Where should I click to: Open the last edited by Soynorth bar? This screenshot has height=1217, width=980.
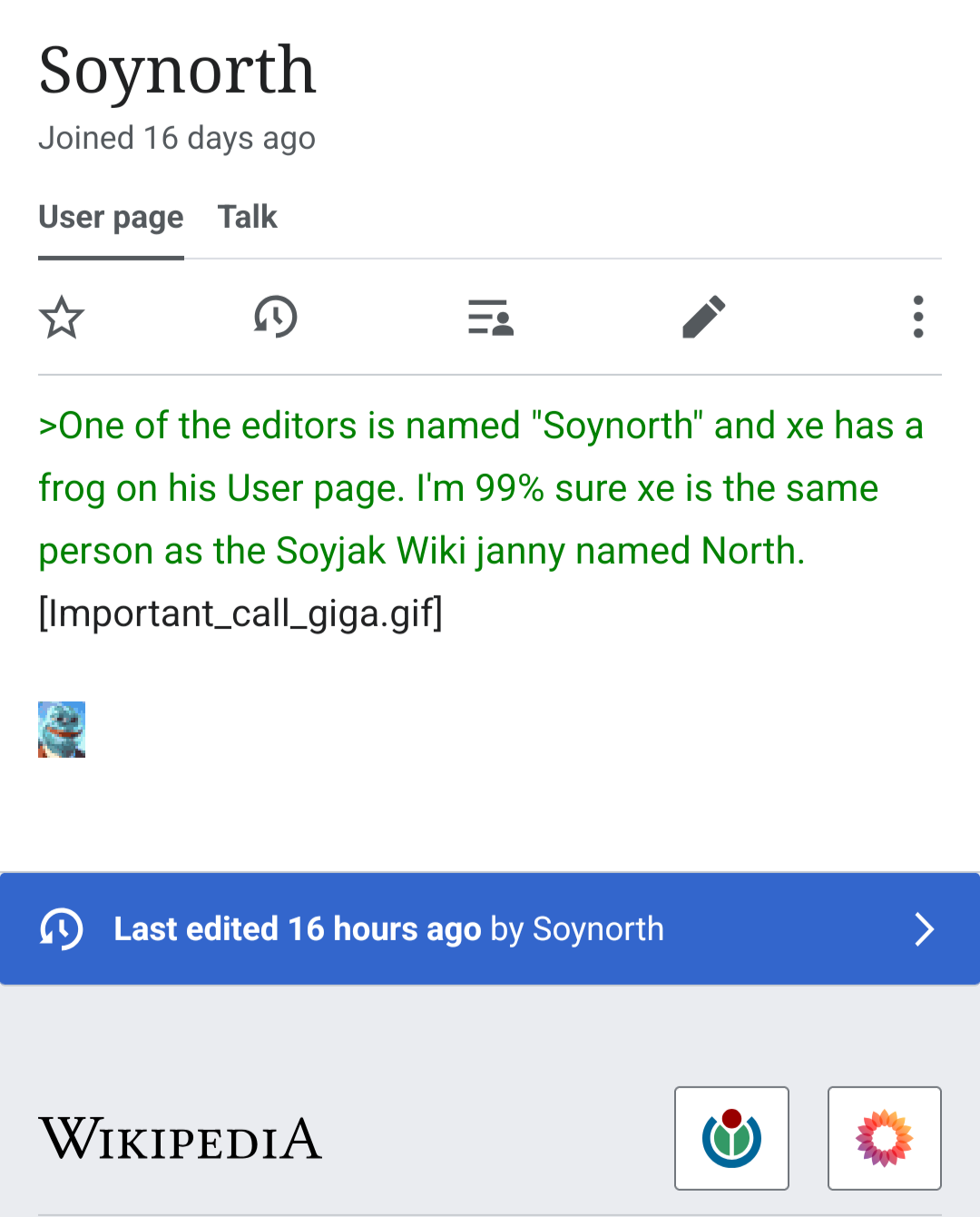click(x=490, y=928)
